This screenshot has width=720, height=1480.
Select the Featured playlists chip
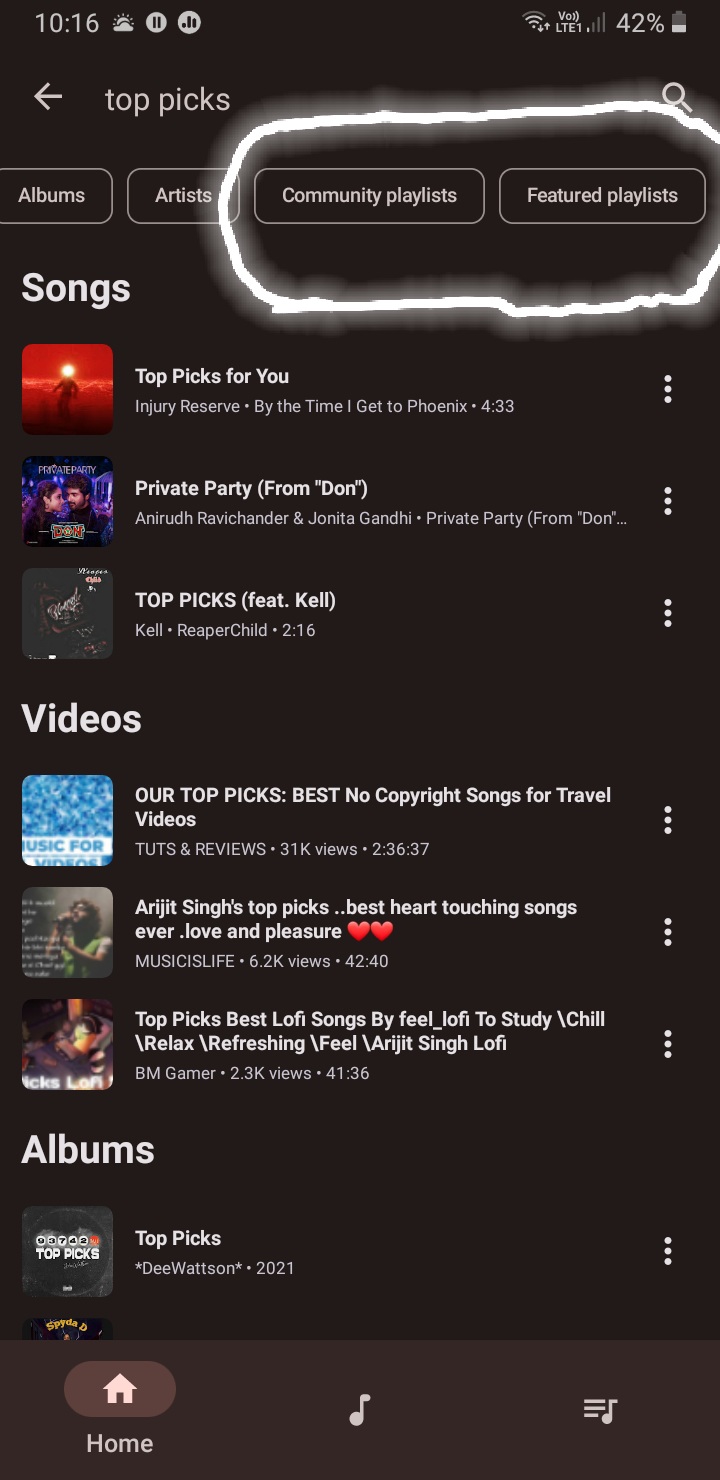pos(602,196)
